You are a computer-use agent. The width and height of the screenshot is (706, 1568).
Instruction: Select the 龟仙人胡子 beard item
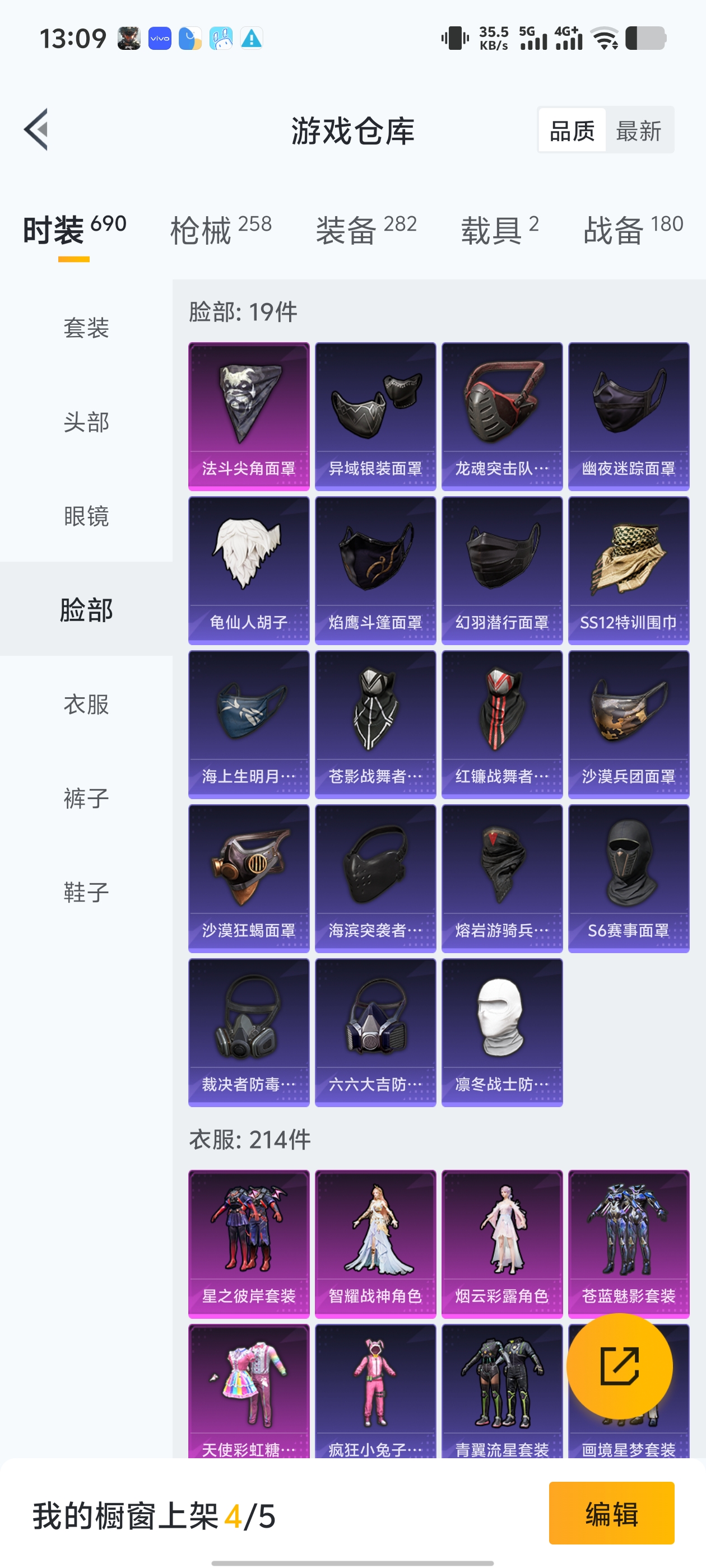click(x=249, y=569)
